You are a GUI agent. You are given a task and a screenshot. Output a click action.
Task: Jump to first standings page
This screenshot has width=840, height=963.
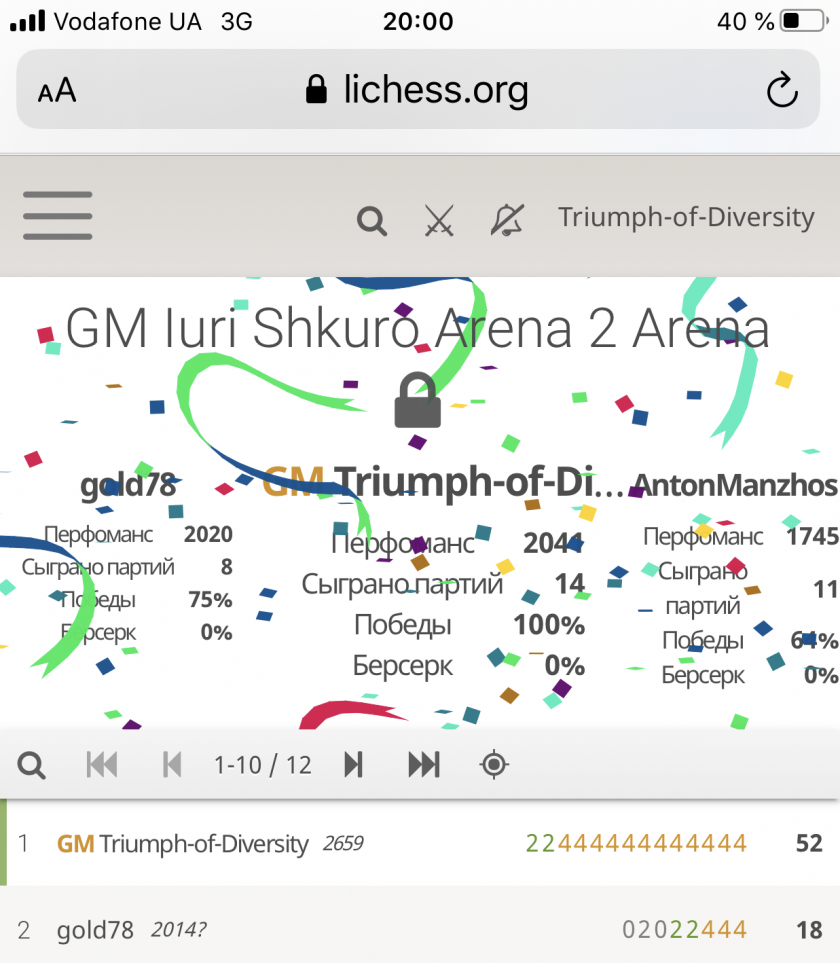point(102,765)
